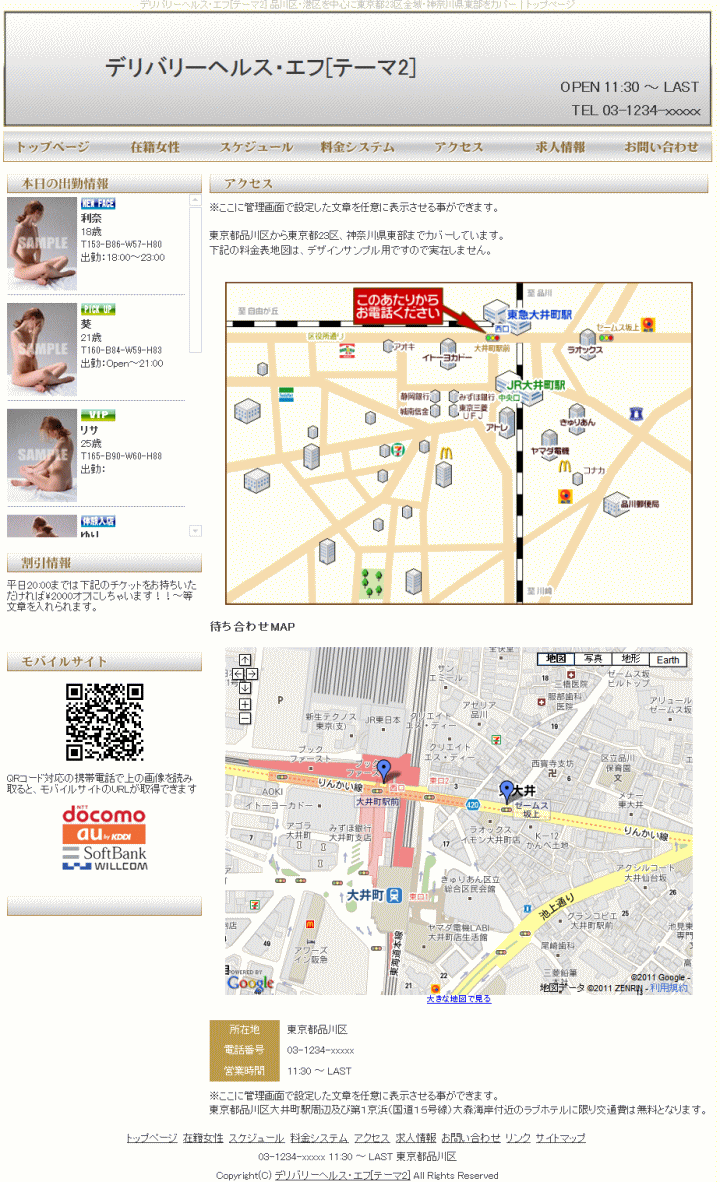
Task: Open the サイトマップ footer link
Action: click(x=560, y=1138)
